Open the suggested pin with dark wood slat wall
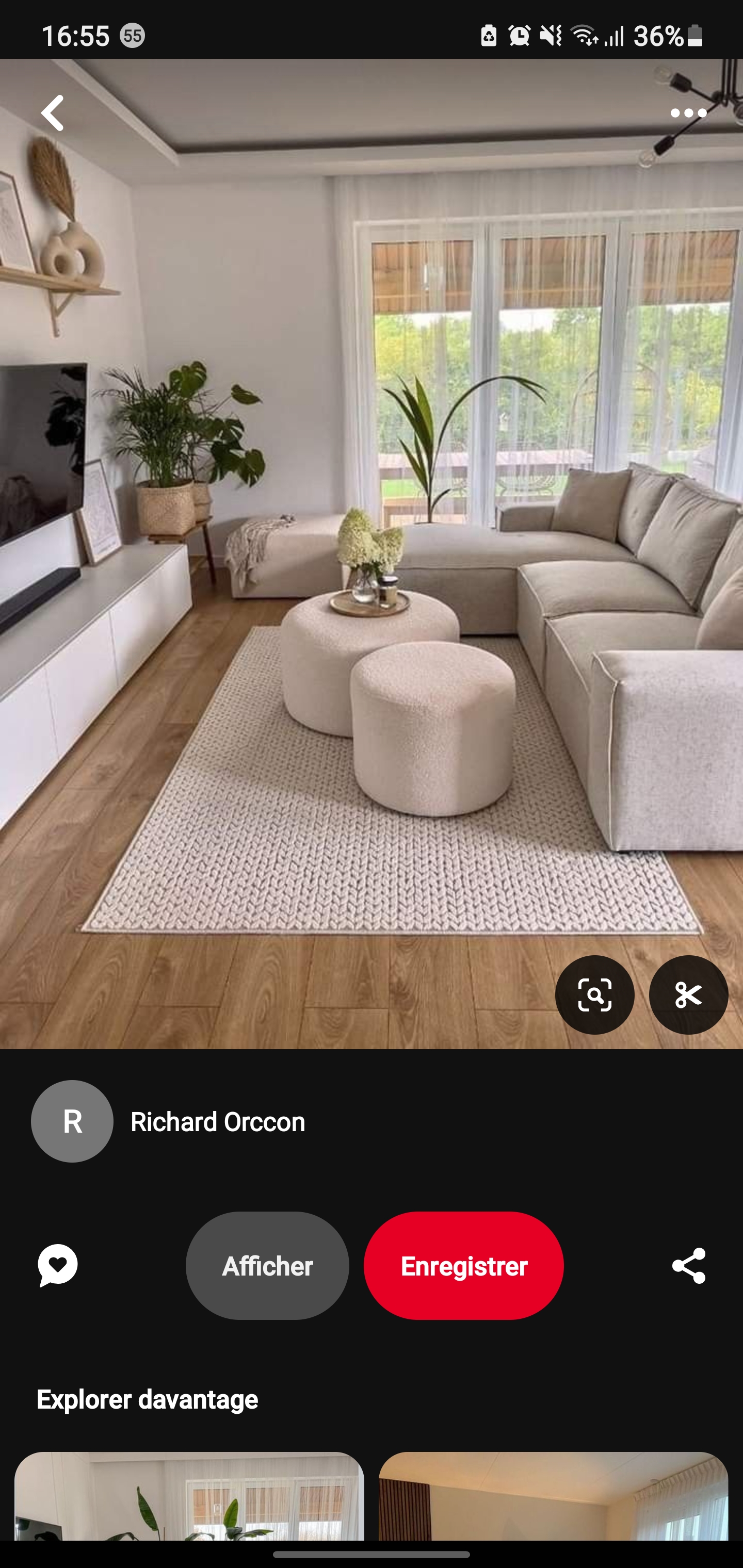The width and height of the screenshot is (743, 1568). click(553, 1497)
